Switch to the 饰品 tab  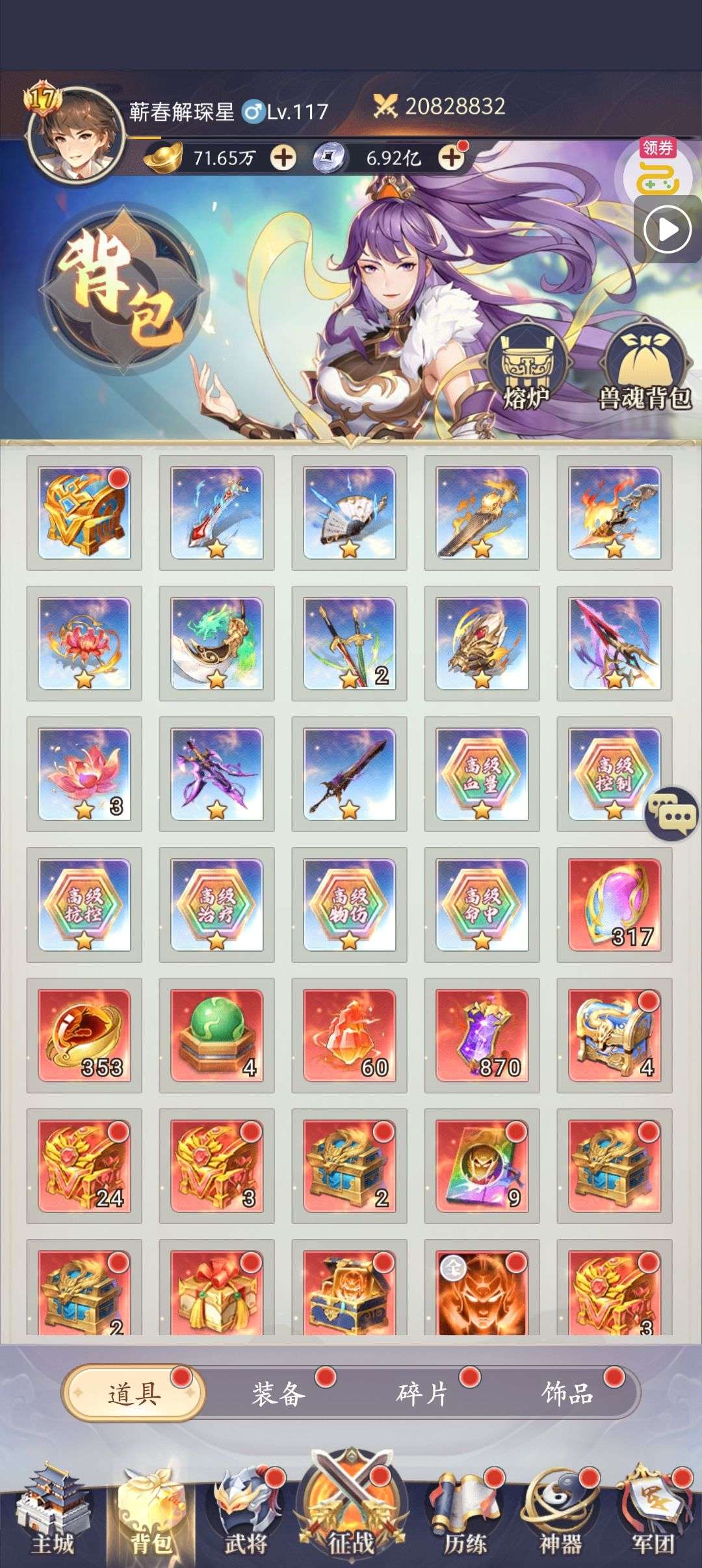coord(567,1394)
